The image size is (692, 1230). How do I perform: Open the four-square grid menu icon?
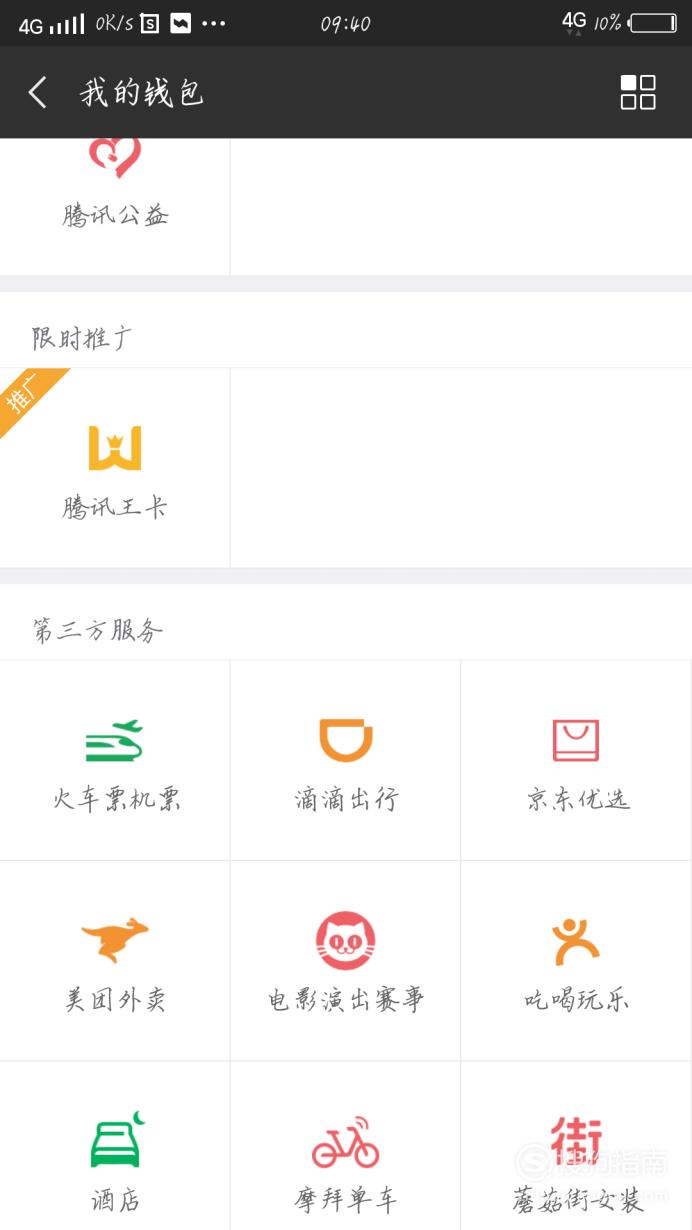pyautogui.click(x=638, y=92)
